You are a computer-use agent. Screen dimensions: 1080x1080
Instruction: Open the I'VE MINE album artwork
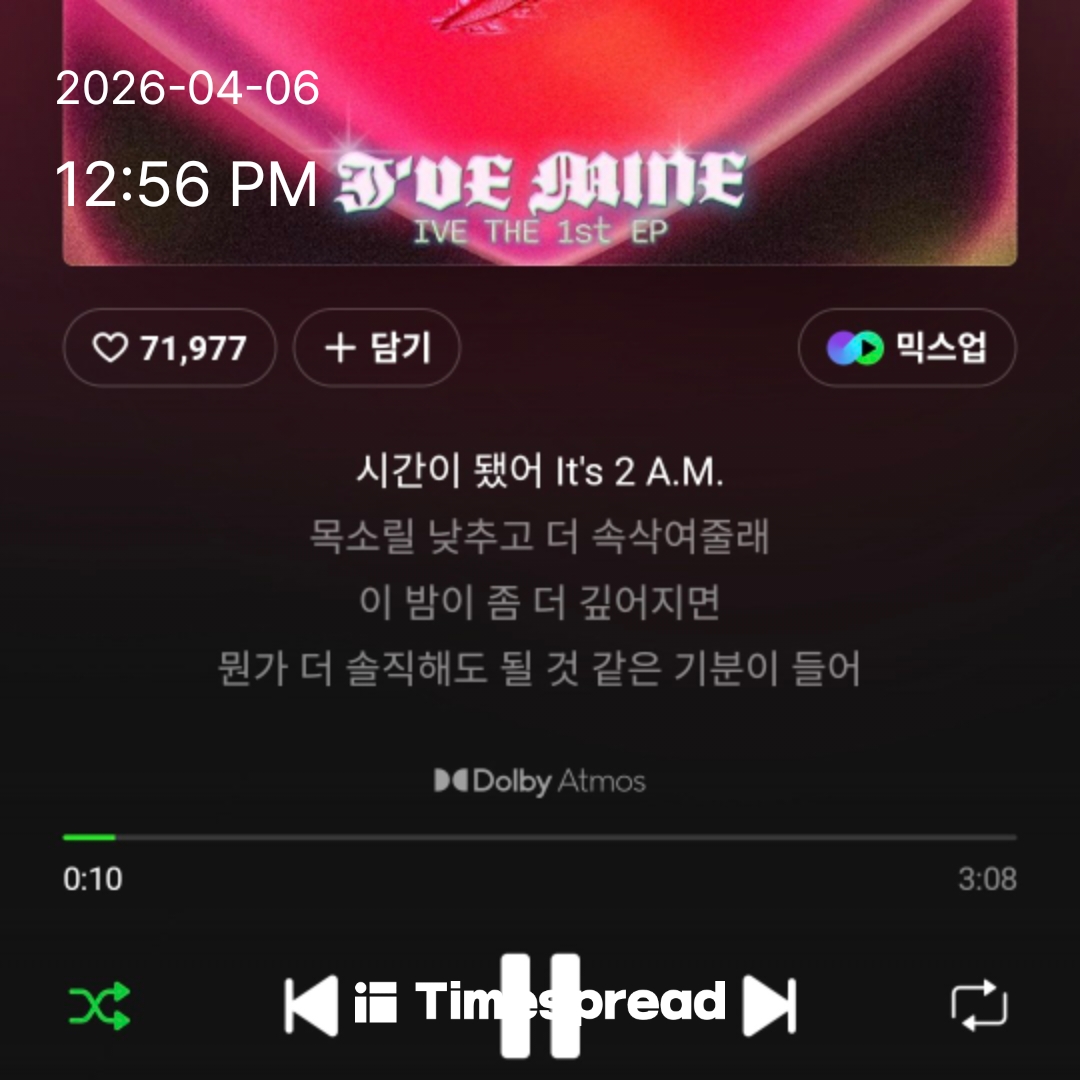(x=540, y=130)
